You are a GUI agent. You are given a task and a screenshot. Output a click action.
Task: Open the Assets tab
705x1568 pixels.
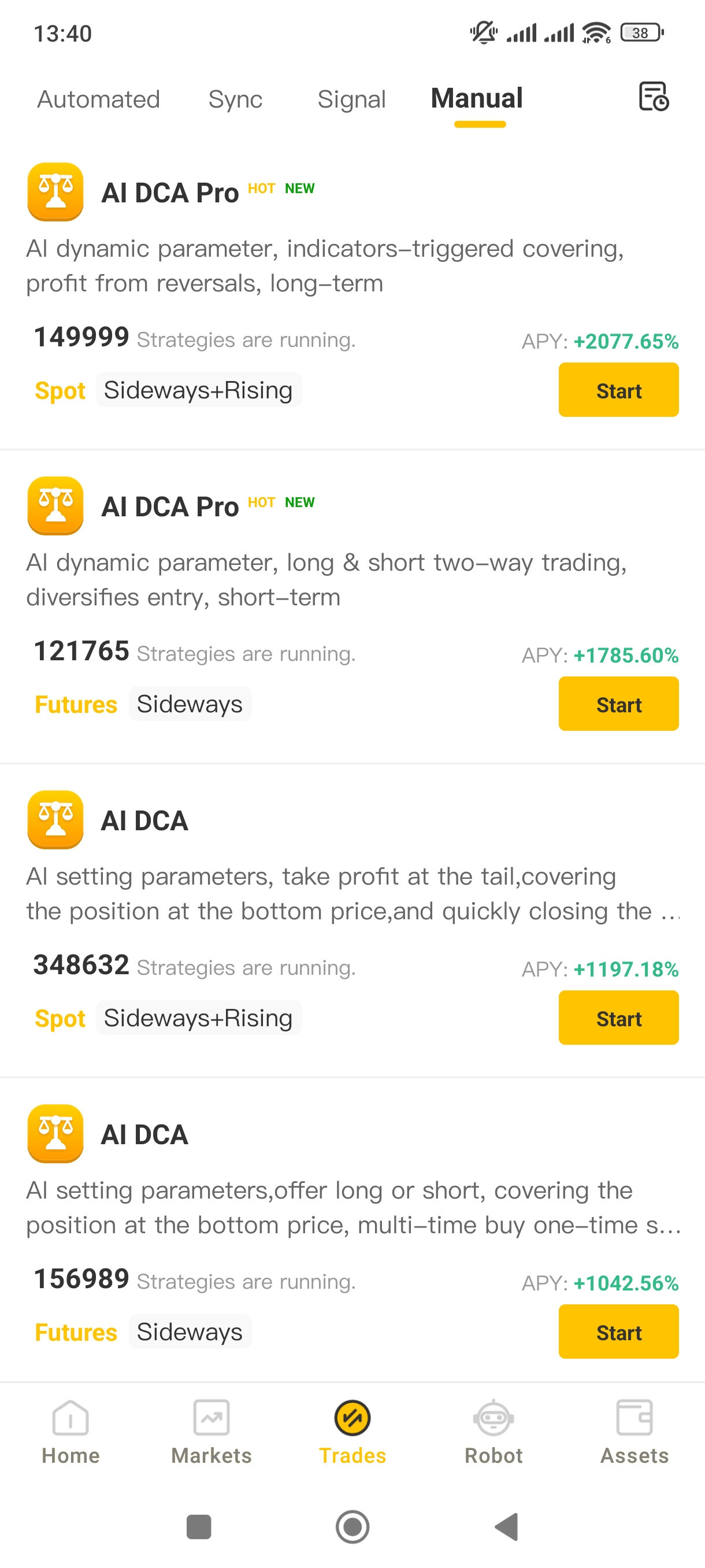pos(634,1432)
